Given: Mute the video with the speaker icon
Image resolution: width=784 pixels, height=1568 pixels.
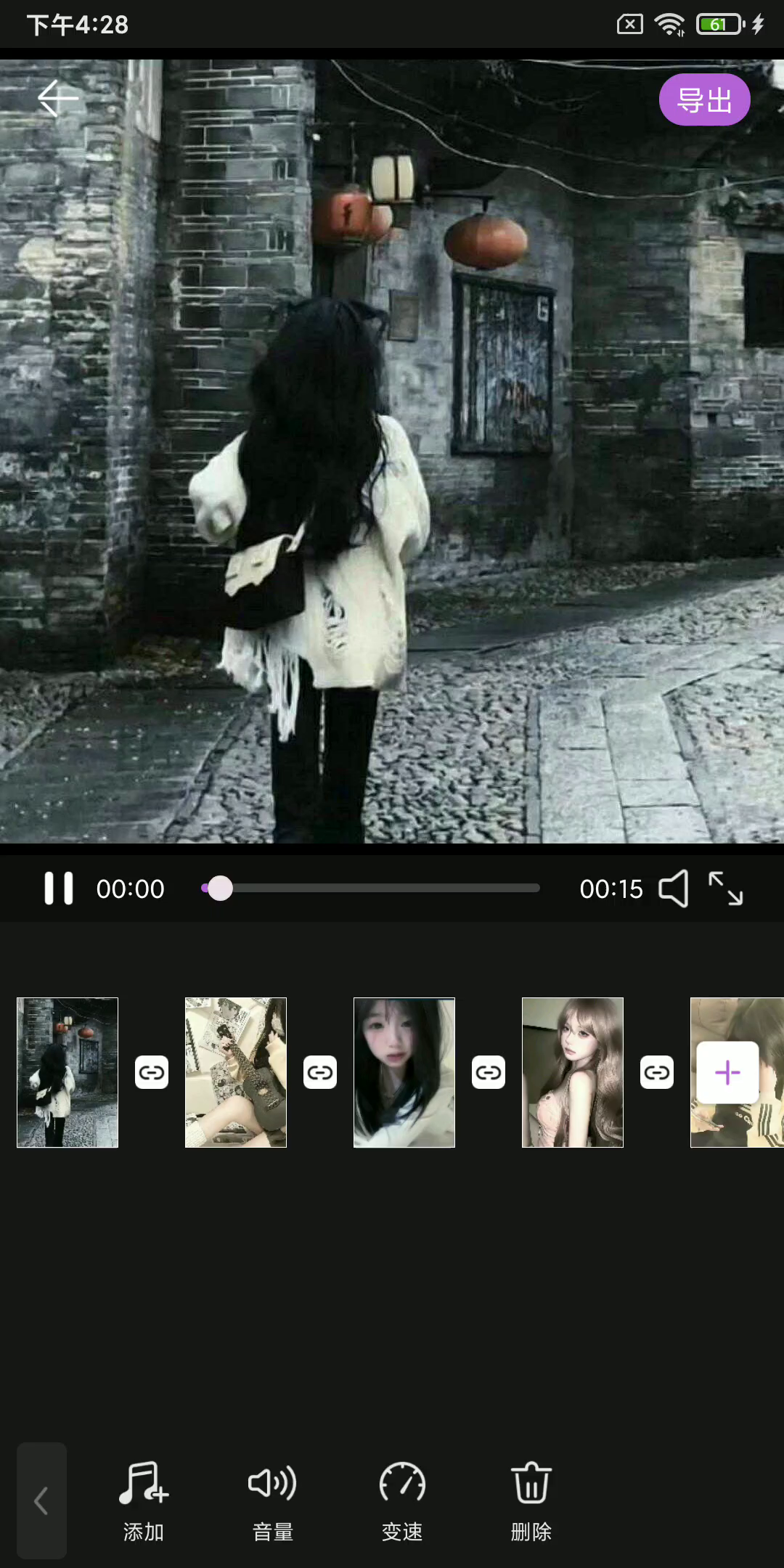Looking at the screenshot, I should click(x=673, y=888).
